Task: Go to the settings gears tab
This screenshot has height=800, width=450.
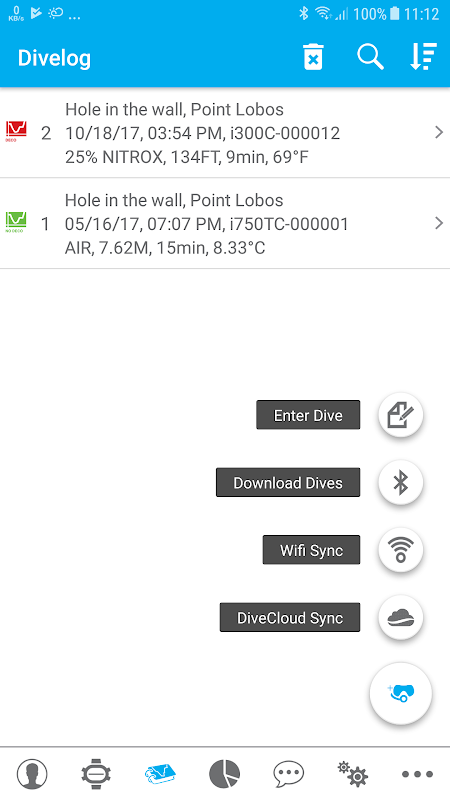Action: click(x=353, y=774)
